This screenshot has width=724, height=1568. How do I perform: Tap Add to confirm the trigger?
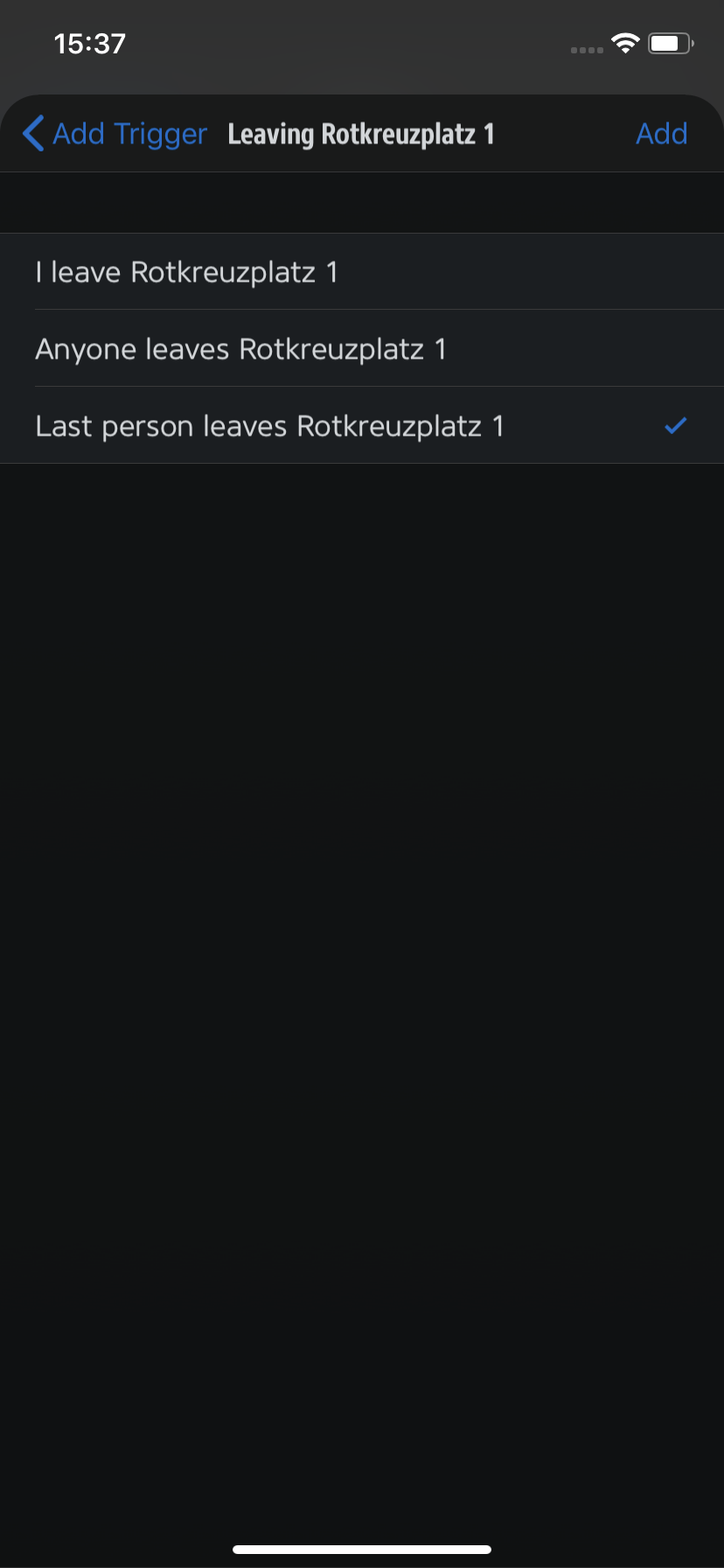[x=661, y=134]
